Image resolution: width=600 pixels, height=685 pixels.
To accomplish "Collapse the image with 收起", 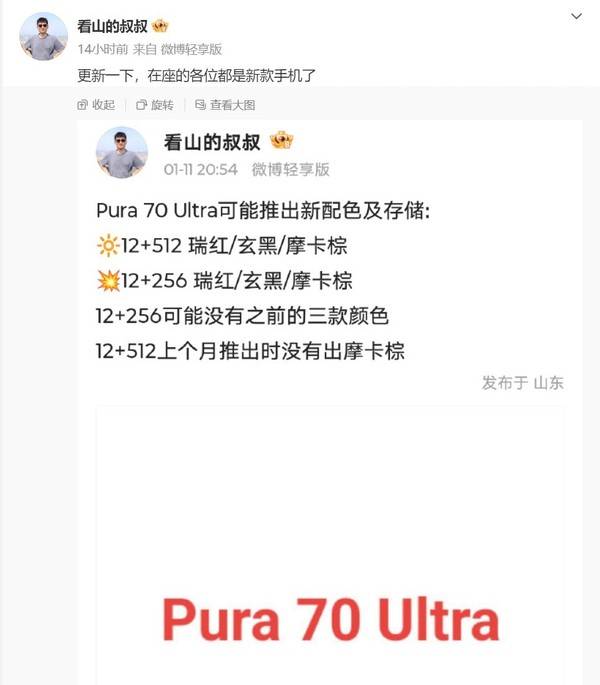I will (x=97, y=105).
